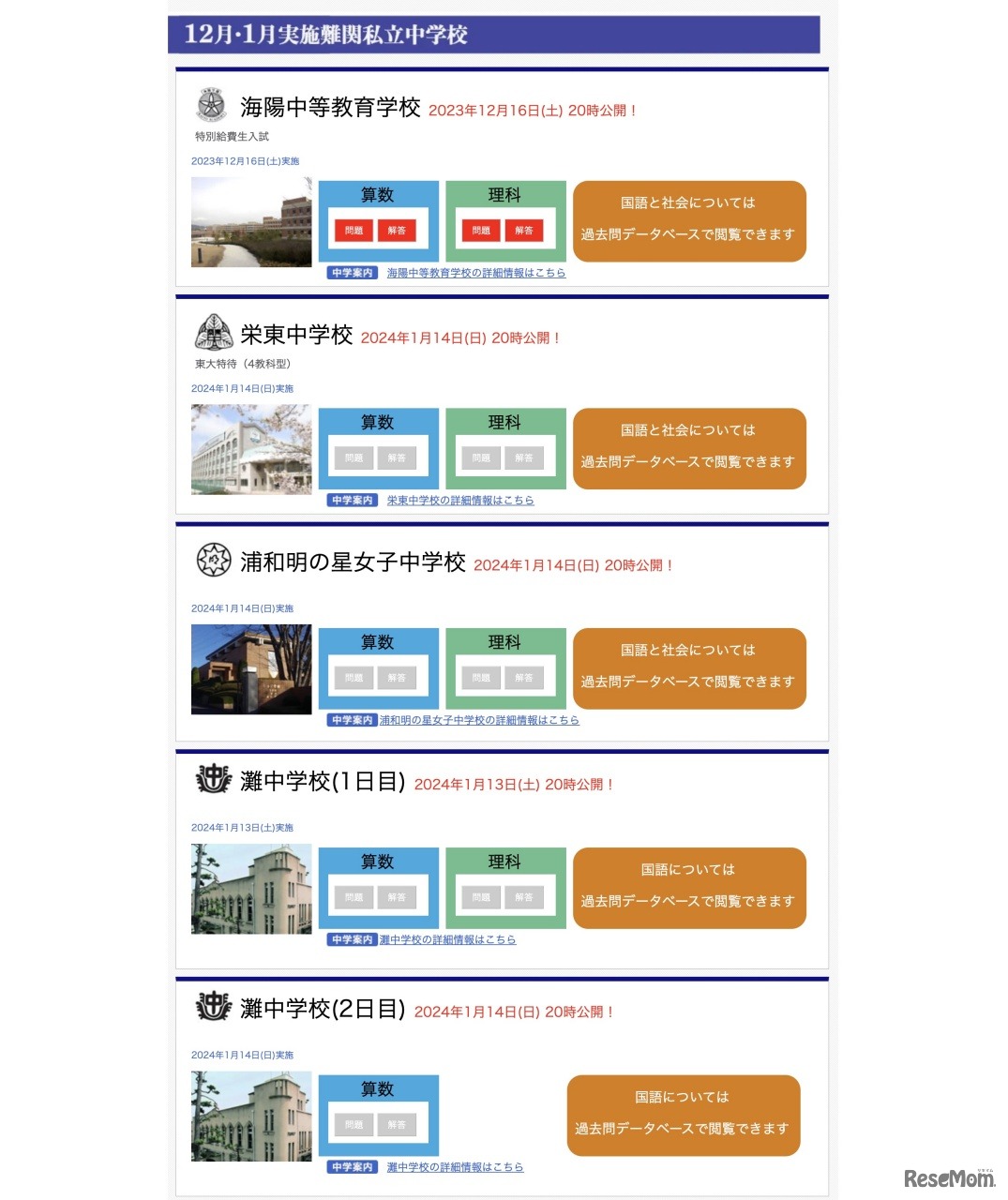Screen dimensions: 1008x1200
Task: Click the 灘中学校 building photo thumbnail
Action: (x=250, y=888)
